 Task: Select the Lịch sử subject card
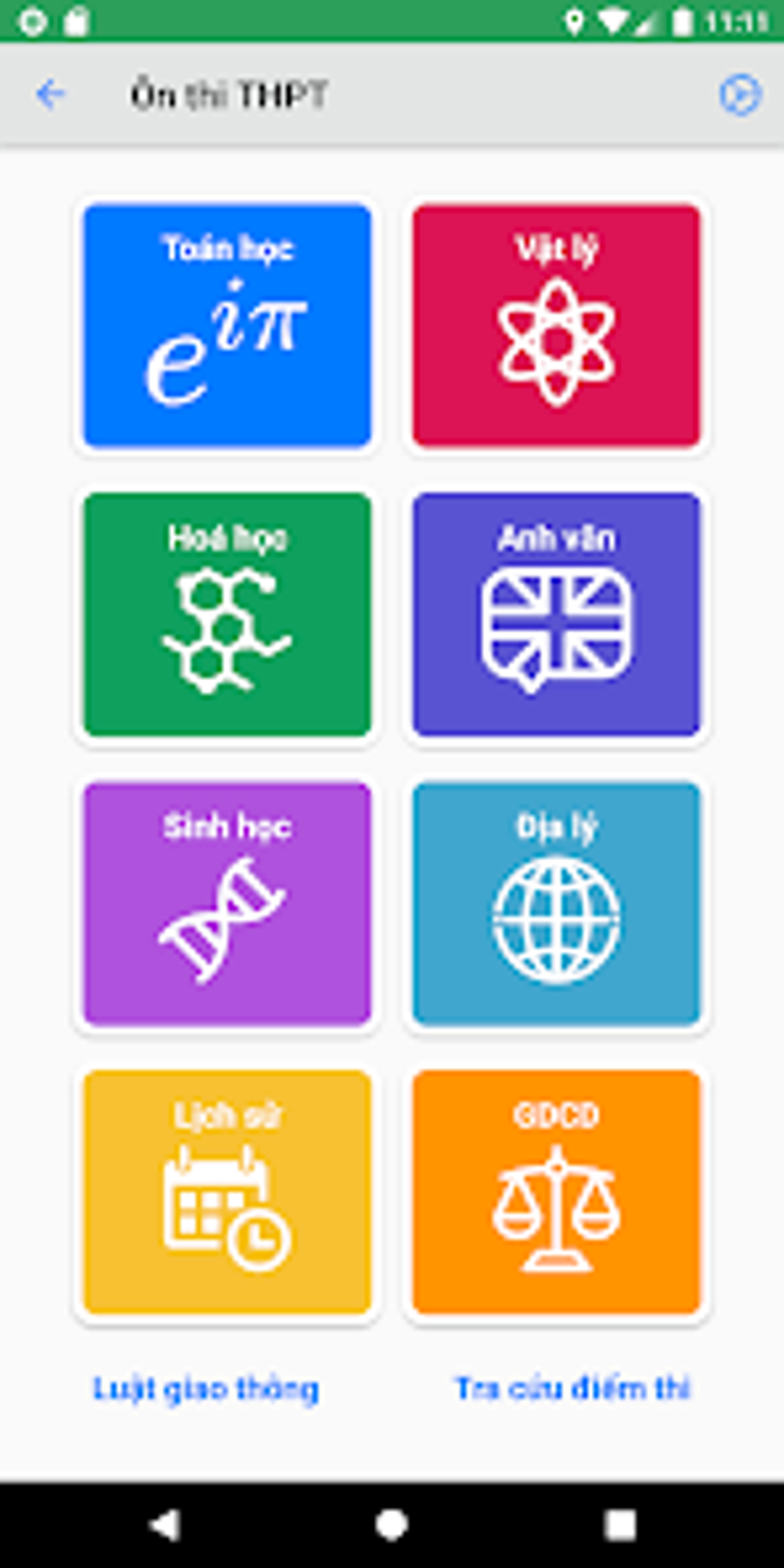pos(228,1192)
